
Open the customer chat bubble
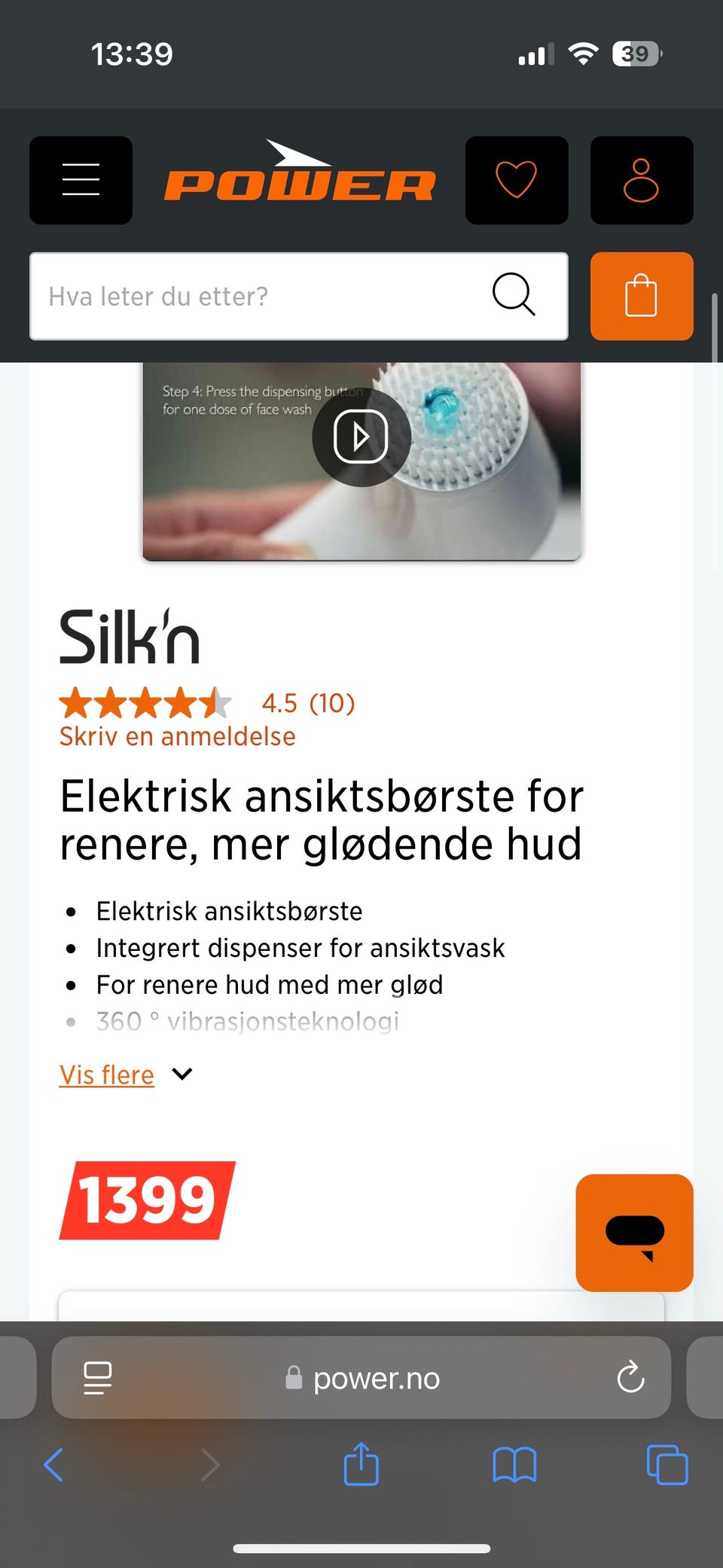(634, 1233)
